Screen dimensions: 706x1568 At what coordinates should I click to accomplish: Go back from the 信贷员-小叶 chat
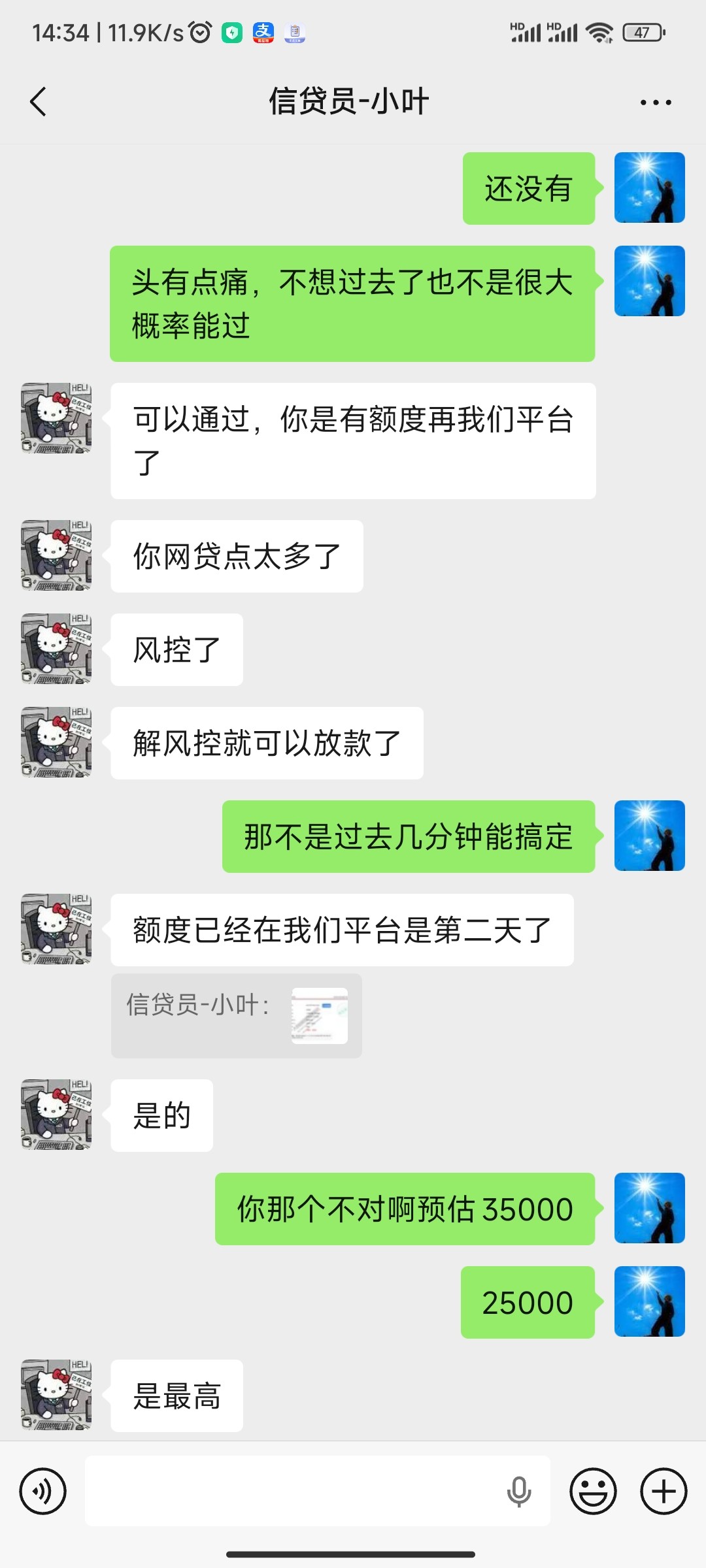point(38,102)
